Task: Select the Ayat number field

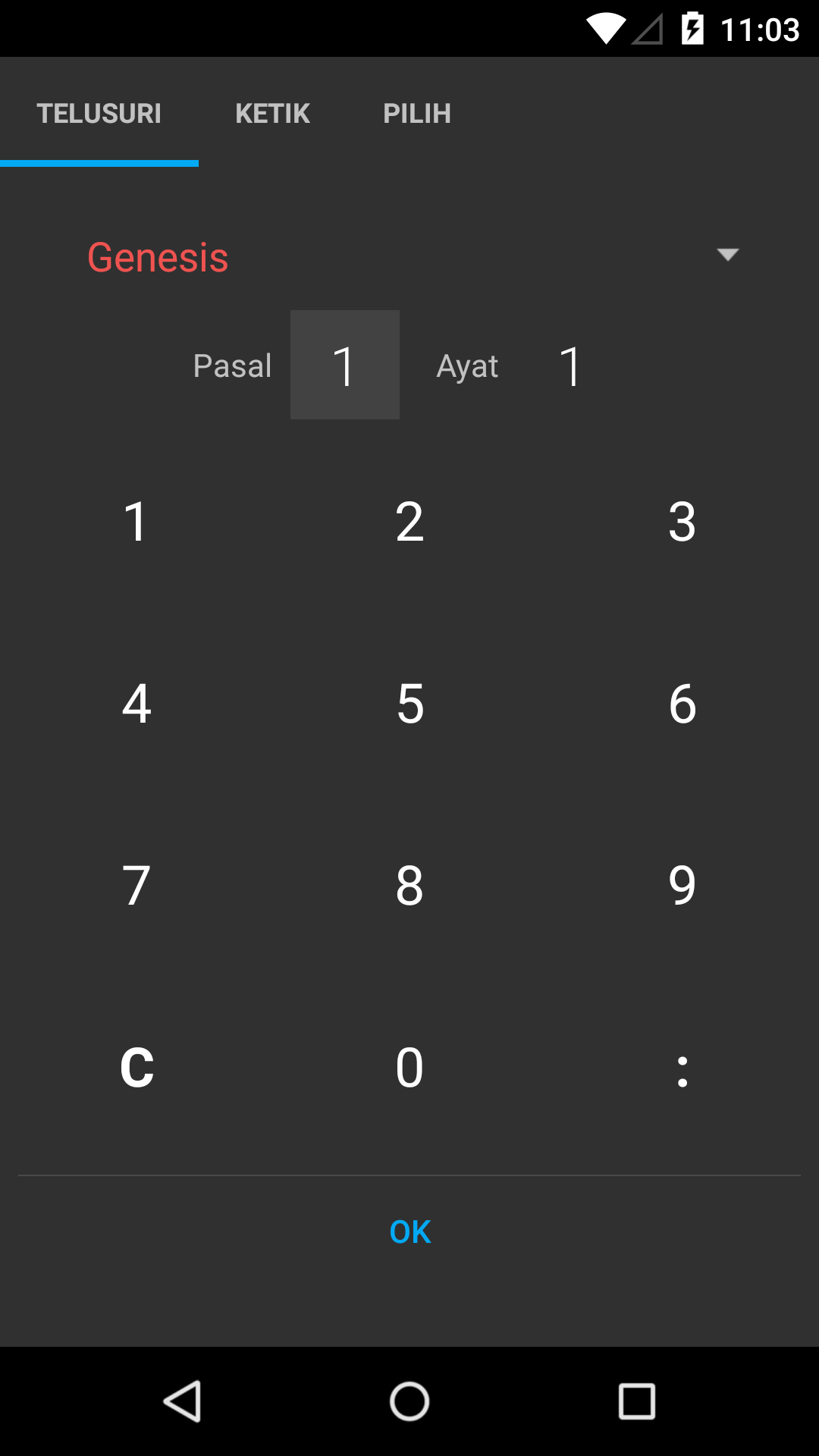Action: pos(570,365)
